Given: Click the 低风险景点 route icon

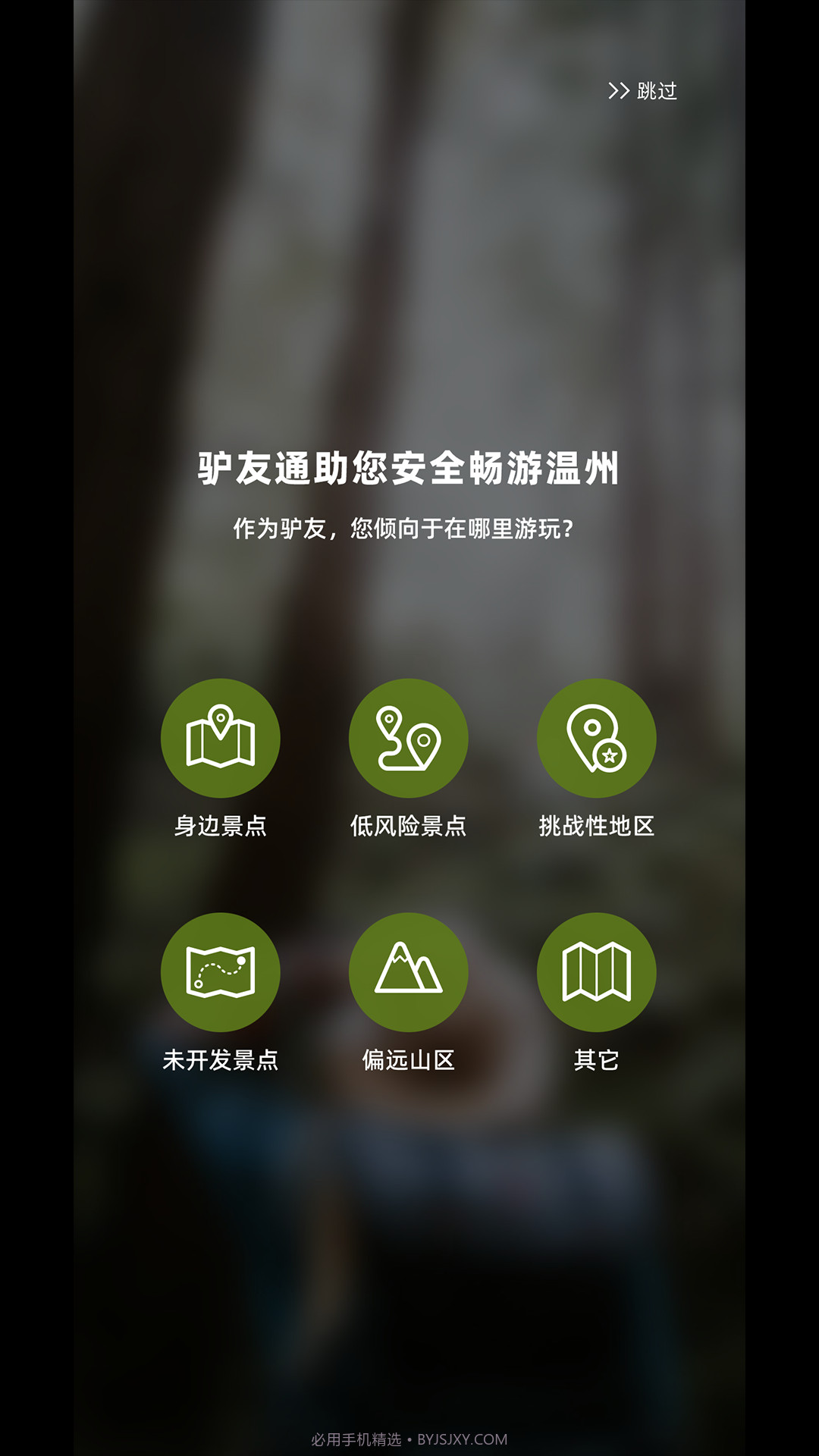Looking at the screenshot, I should [x=409, y=738].
